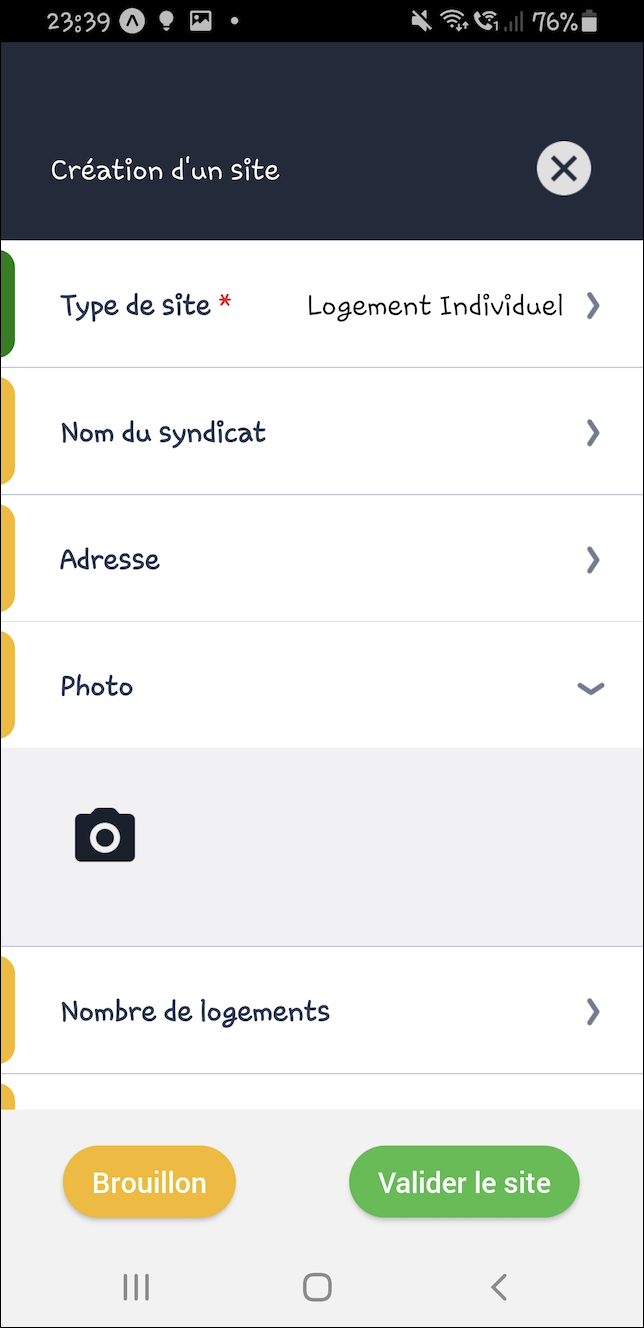Viewport: 644px width, 1328px height.
Task: Close the site creation form
Action: [564, 169]
